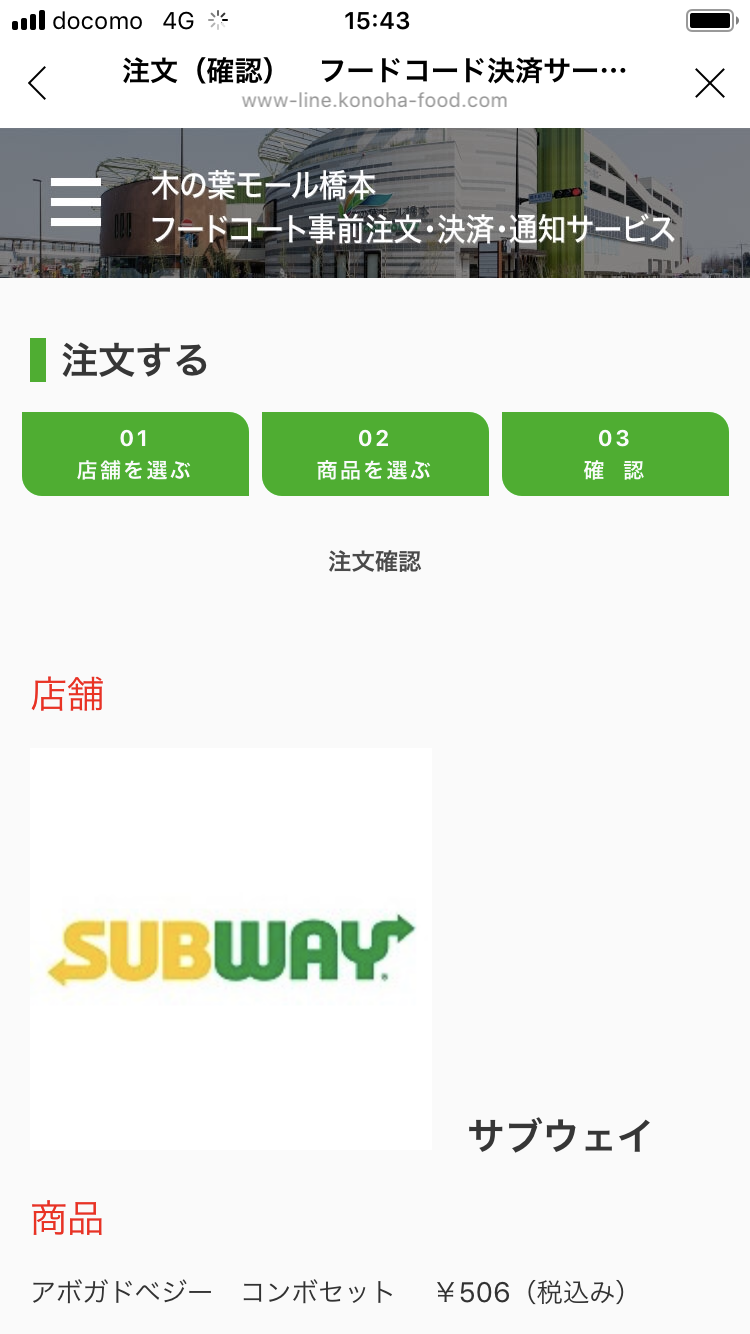This screenshot has width=750, height=1334.
Task: Go to step 01 店舗を選ぶ
Action: pyautogui.click(x=135, y=454)
